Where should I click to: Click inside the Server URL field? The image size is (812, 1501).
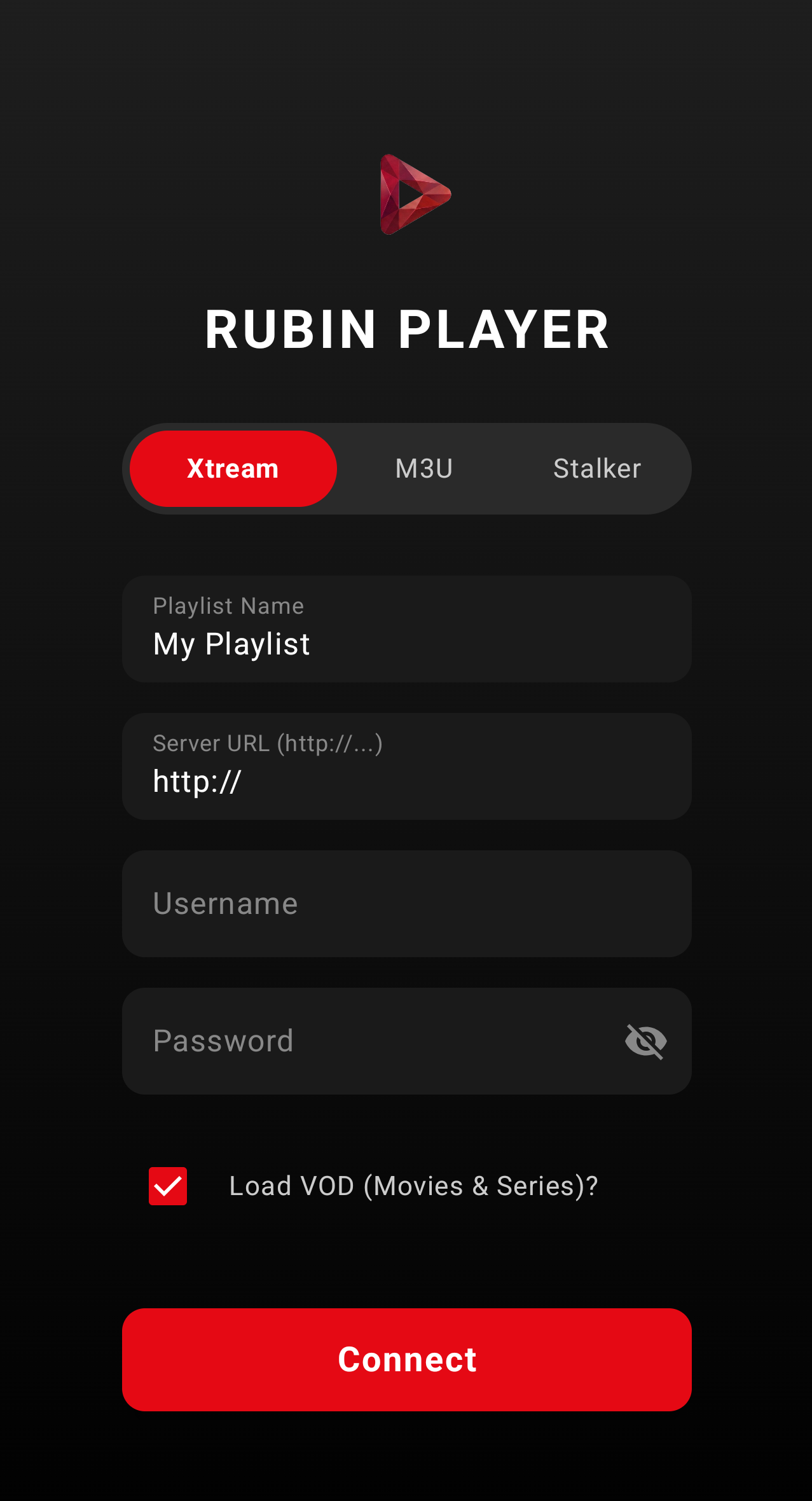[x=406, y=766]
